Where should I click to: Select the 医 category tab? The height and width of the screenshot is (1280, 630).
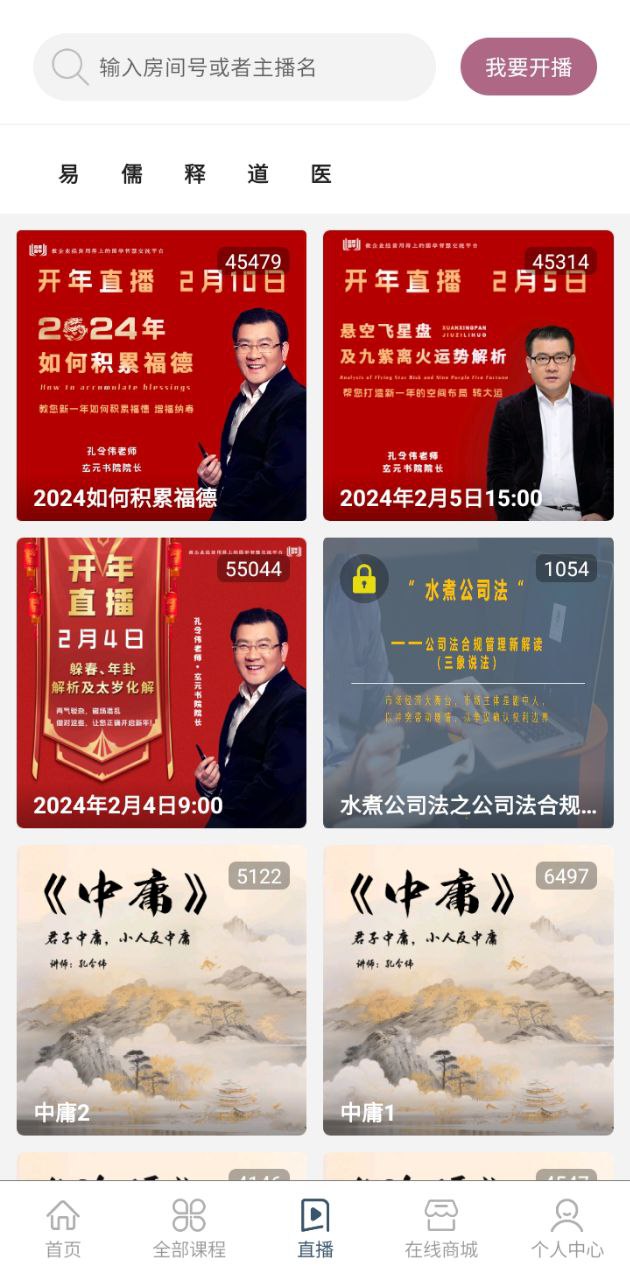click(x=321, y=174)
